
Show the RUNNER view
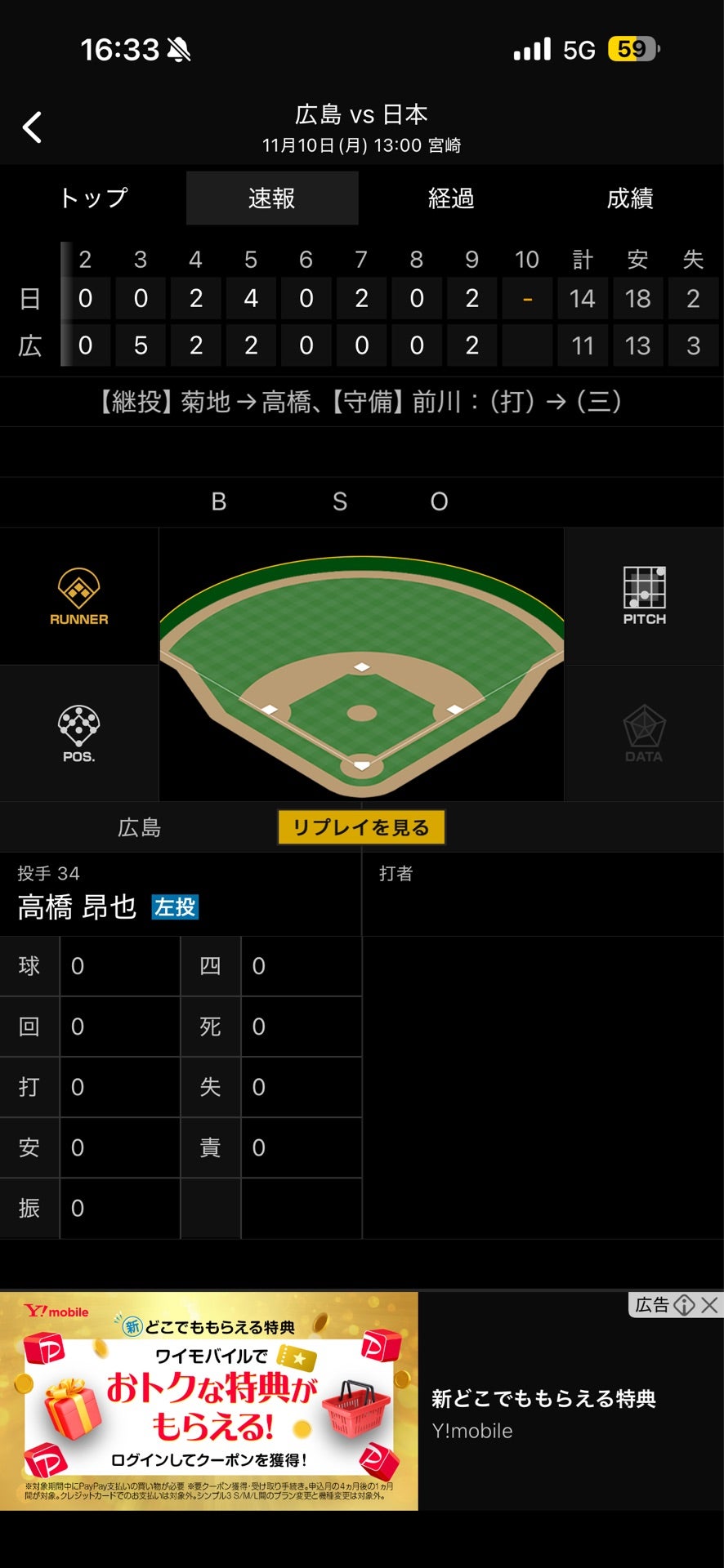click(x=78, y=597)
